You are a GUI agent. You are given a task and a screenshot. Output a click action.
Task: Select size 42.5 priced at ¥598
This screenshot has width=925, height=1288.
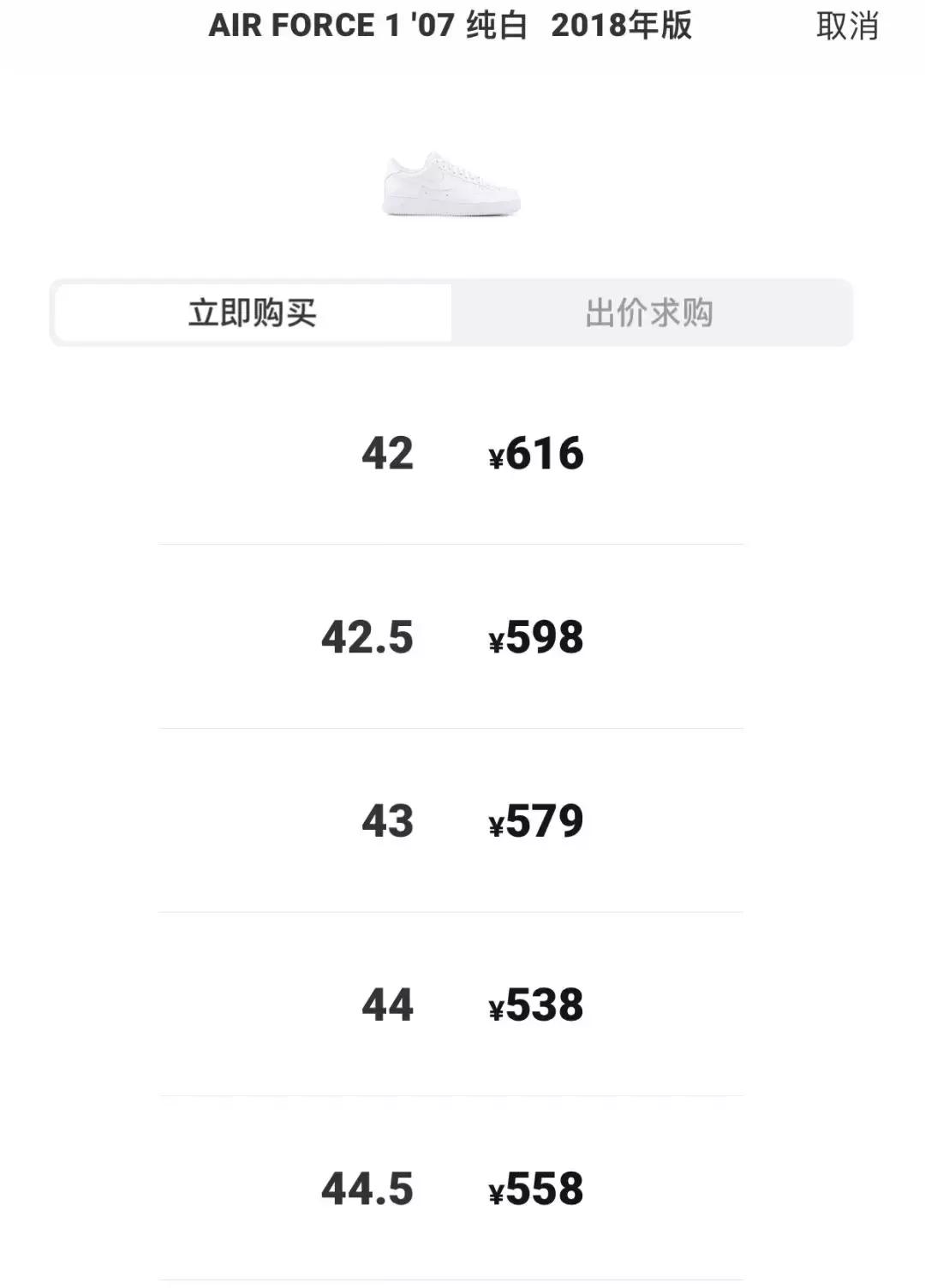(x=462, y=637)
